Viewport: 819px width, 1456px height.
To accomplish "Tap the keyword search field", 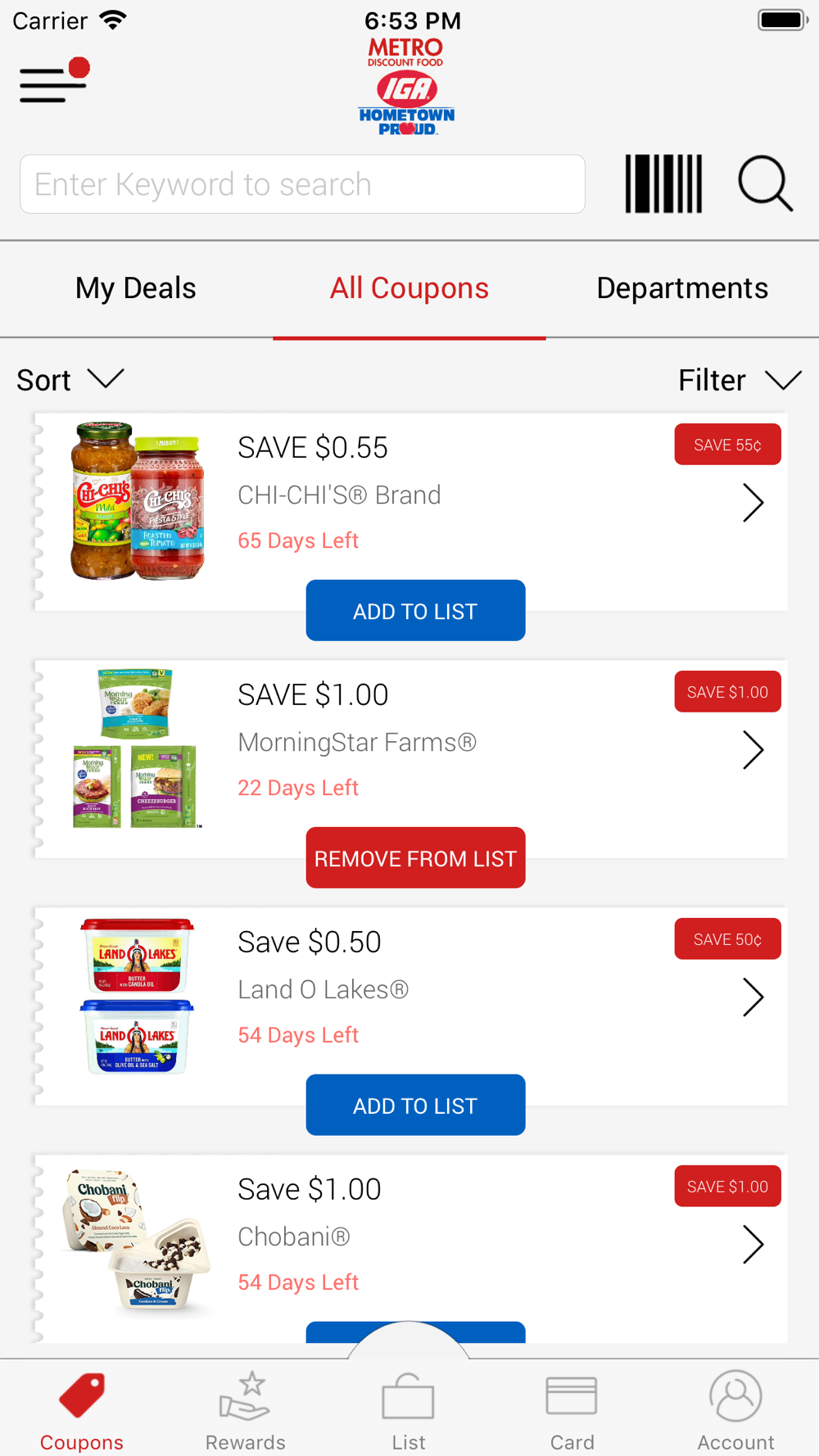I will pos(302,184).
